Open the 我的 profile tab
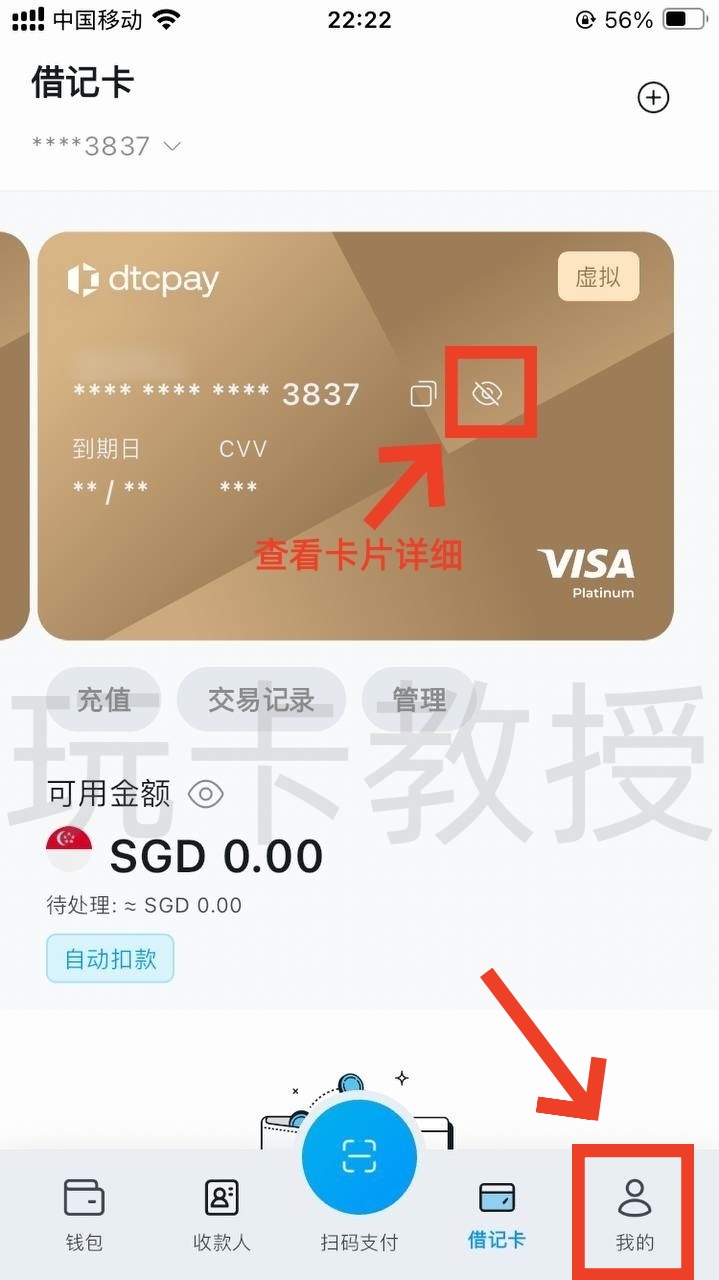 click(634, 1214)
